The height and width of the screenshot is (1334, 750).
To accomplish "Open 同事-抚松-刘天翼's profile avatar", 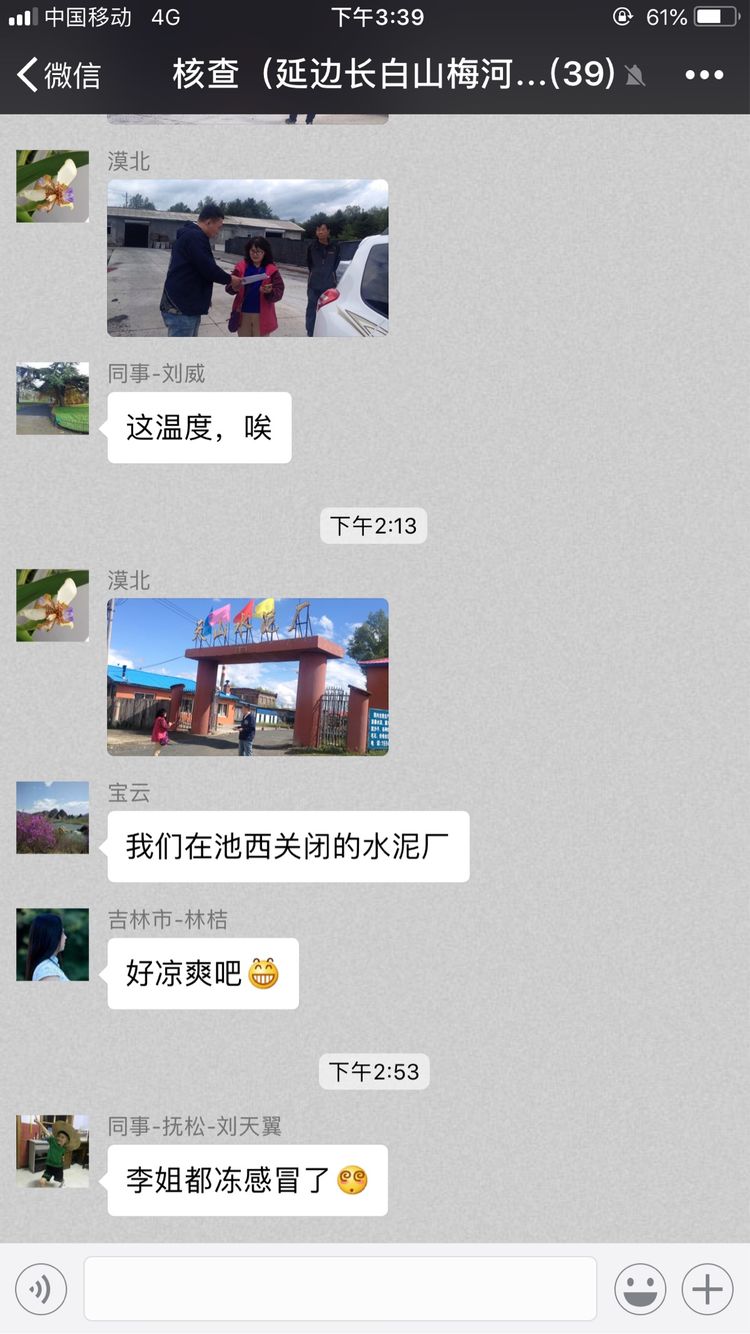I will [x=52, y=1151].
